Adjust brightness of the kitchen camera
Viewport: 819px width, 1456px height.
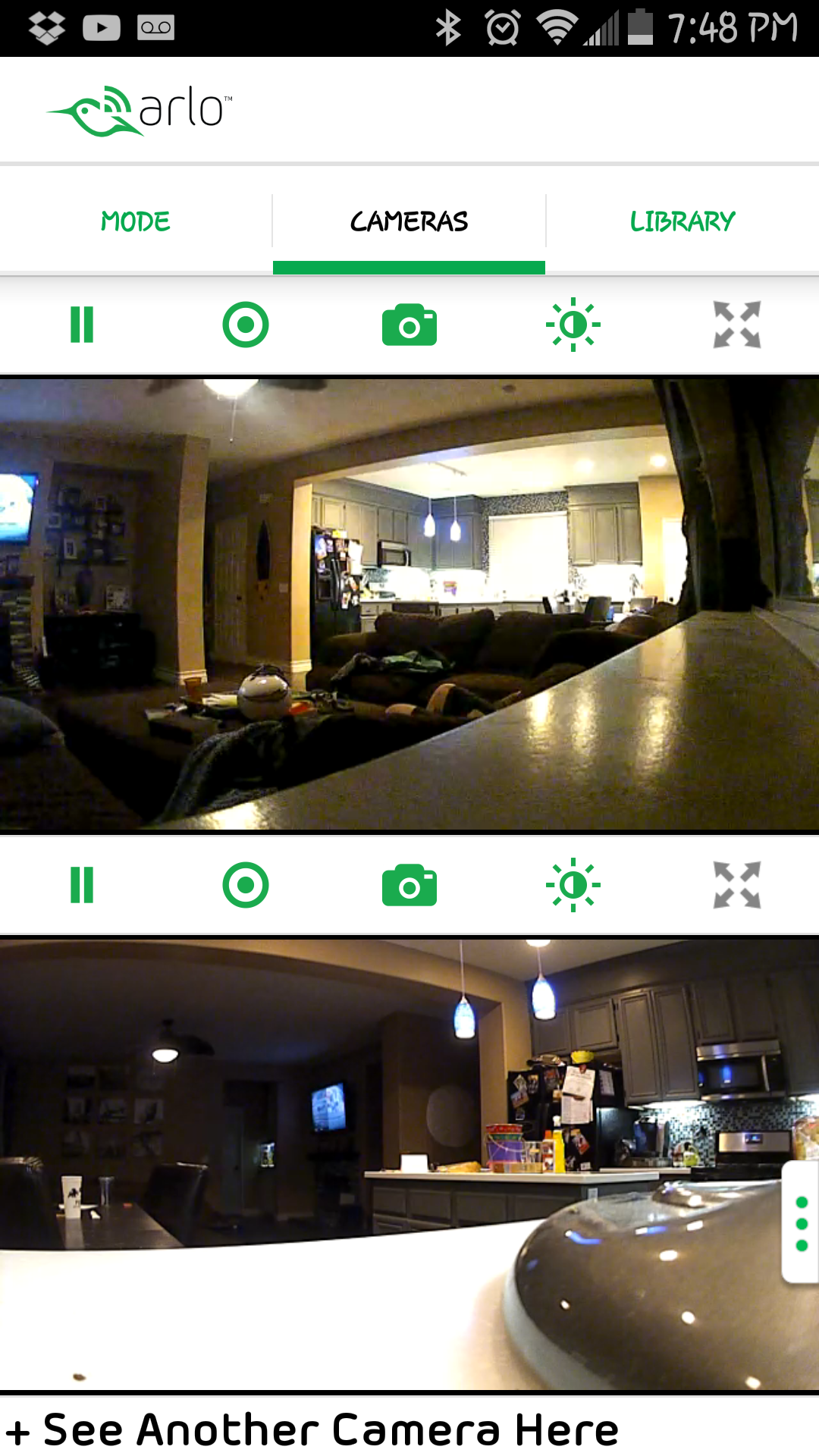pyautogui.click(x=573, y=885)
